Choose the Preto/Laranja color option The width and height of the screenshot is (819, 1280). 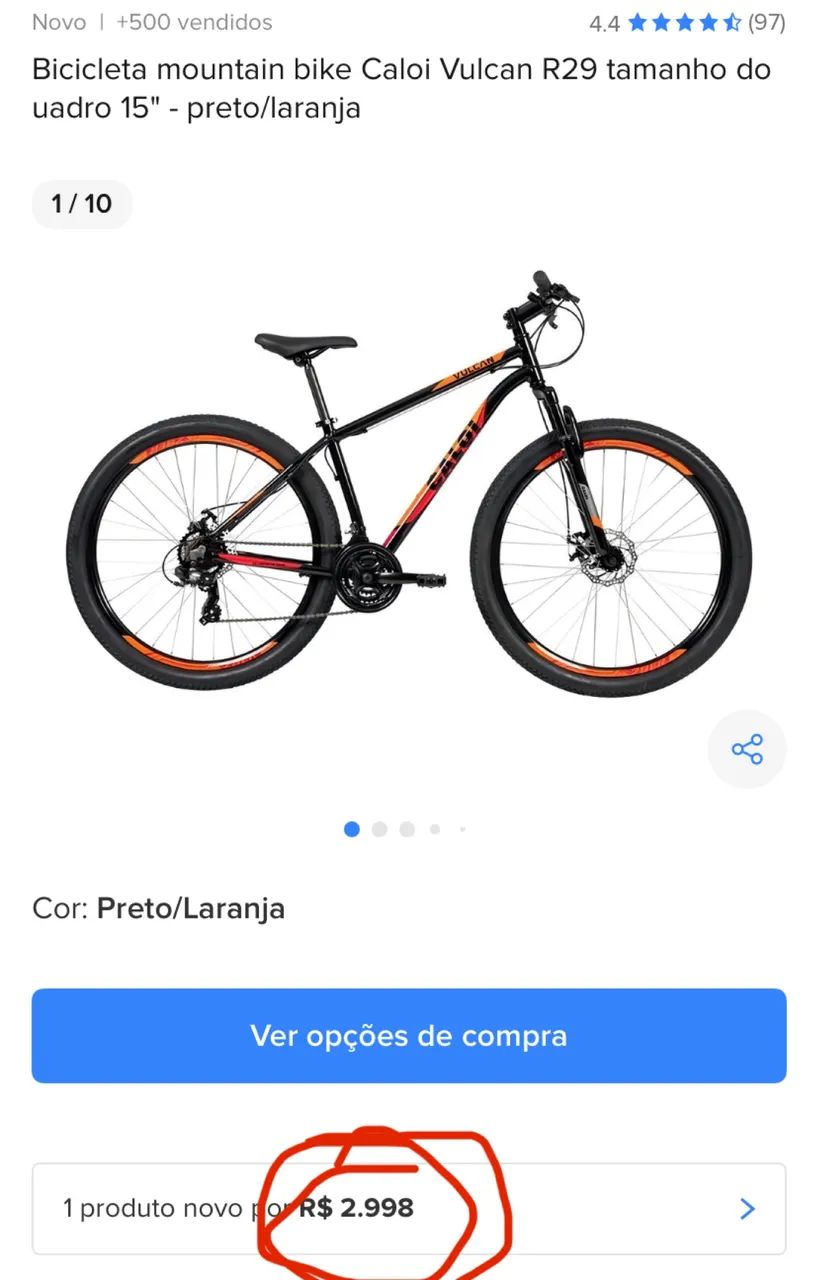[190, 908]
